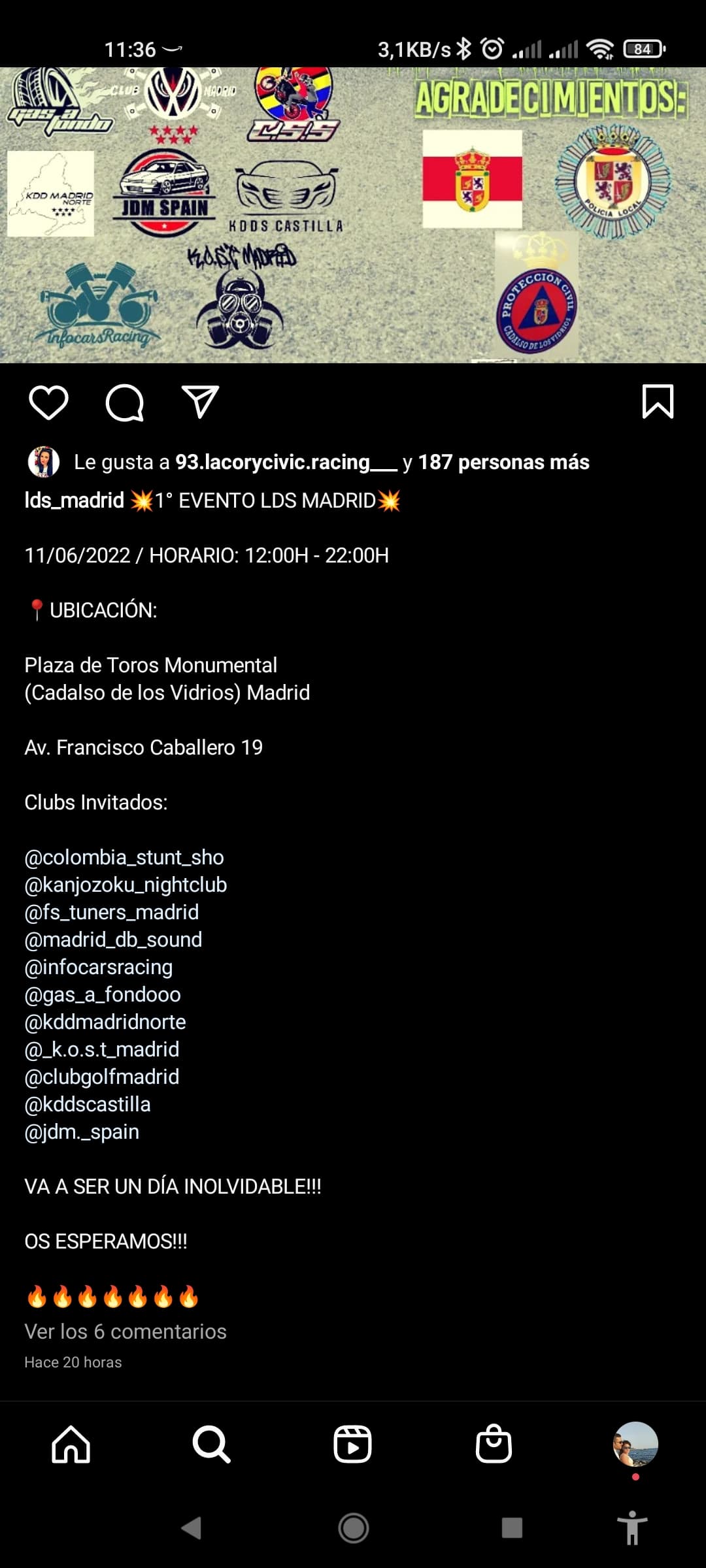Bookmark this lds_madrid post

pos(658,401)
